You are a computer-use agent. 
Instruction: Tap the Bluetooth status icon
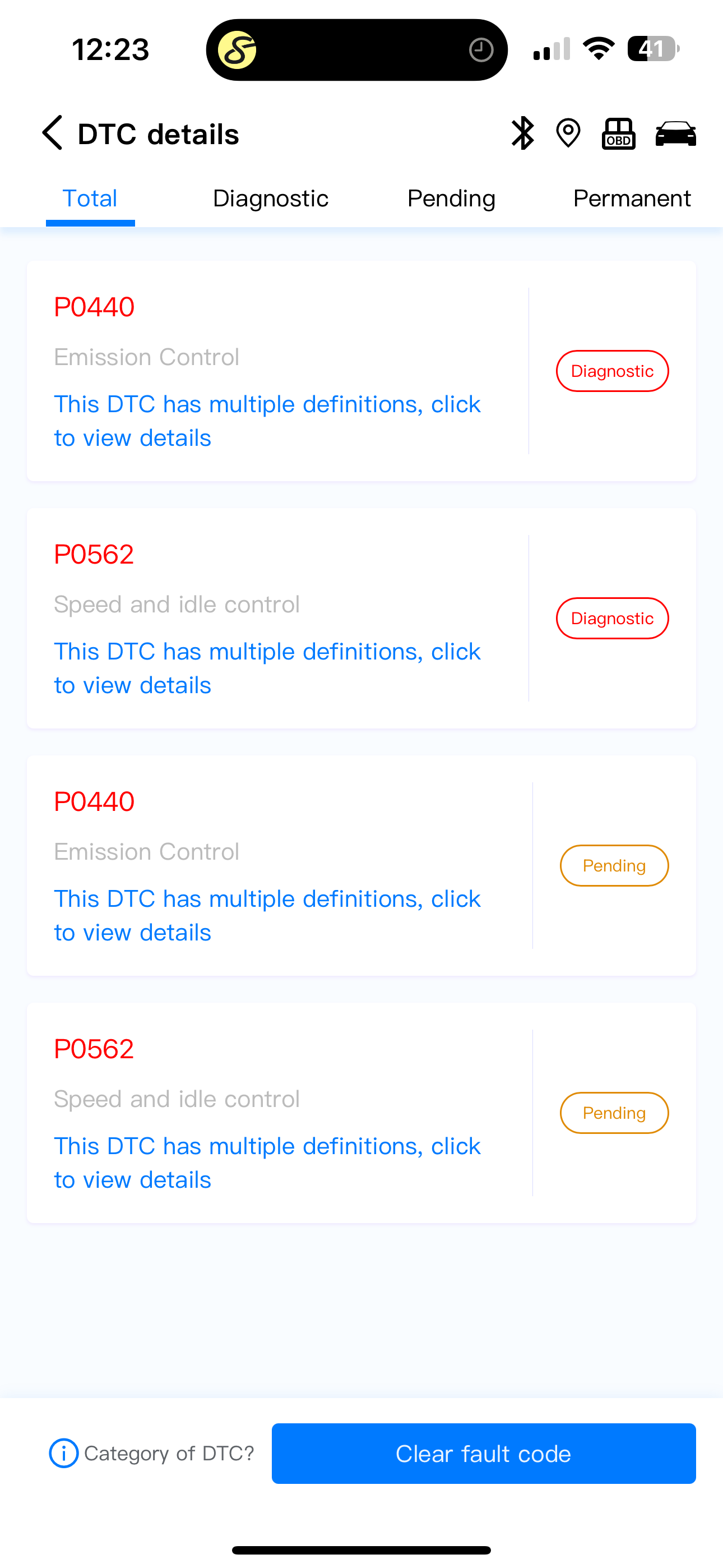point(523,133)
